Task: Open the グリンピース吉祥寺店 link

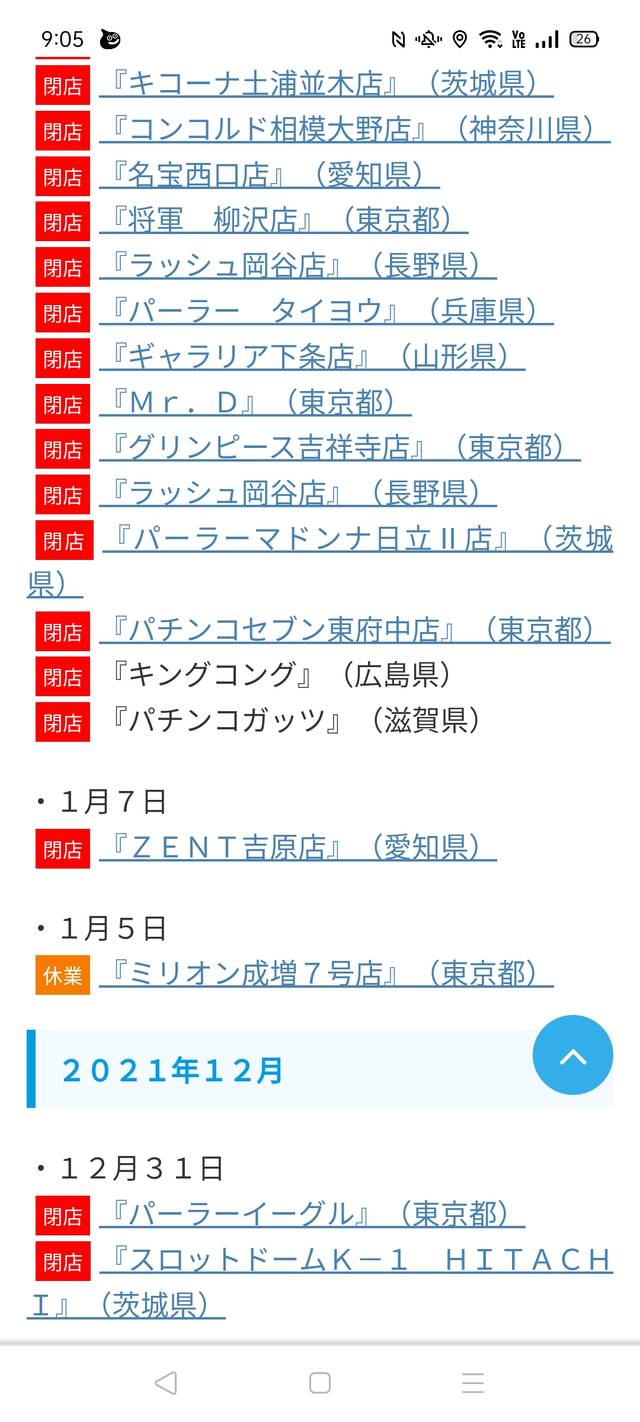Action: [x=340, y=448]
